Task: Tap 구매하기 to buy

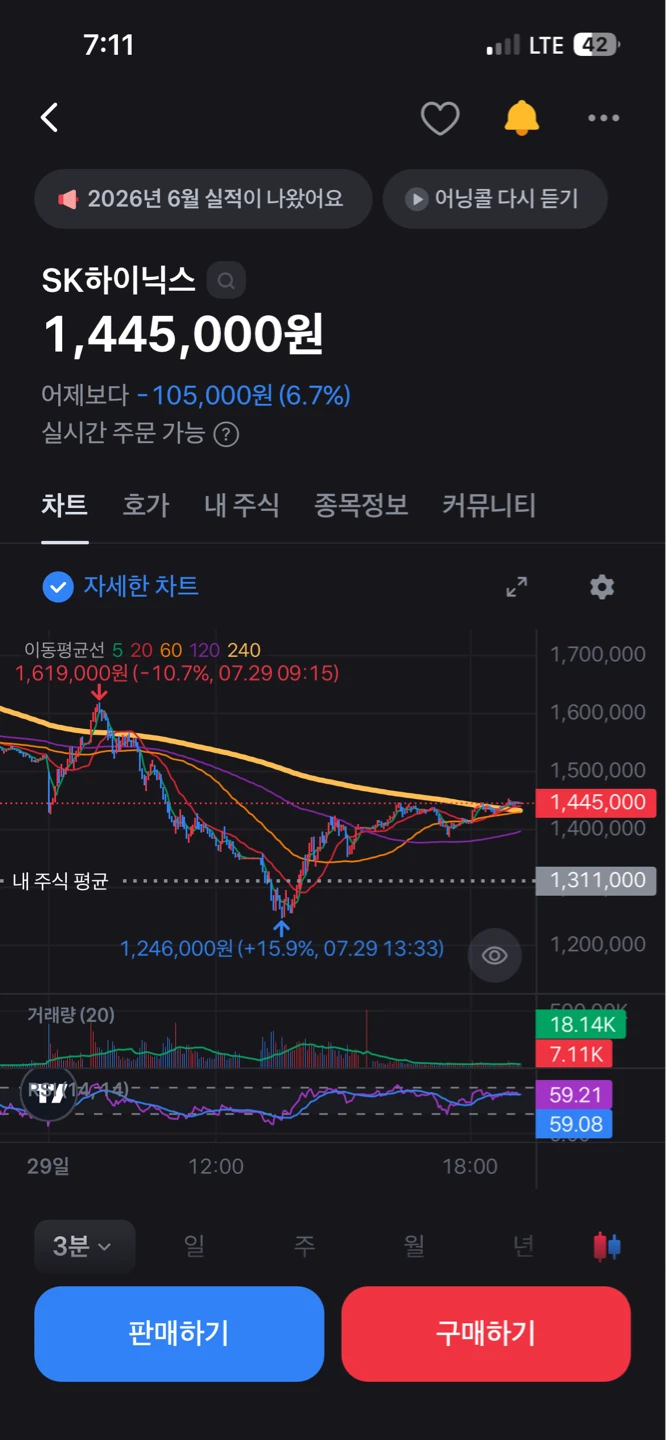Action: [486, 1333]
